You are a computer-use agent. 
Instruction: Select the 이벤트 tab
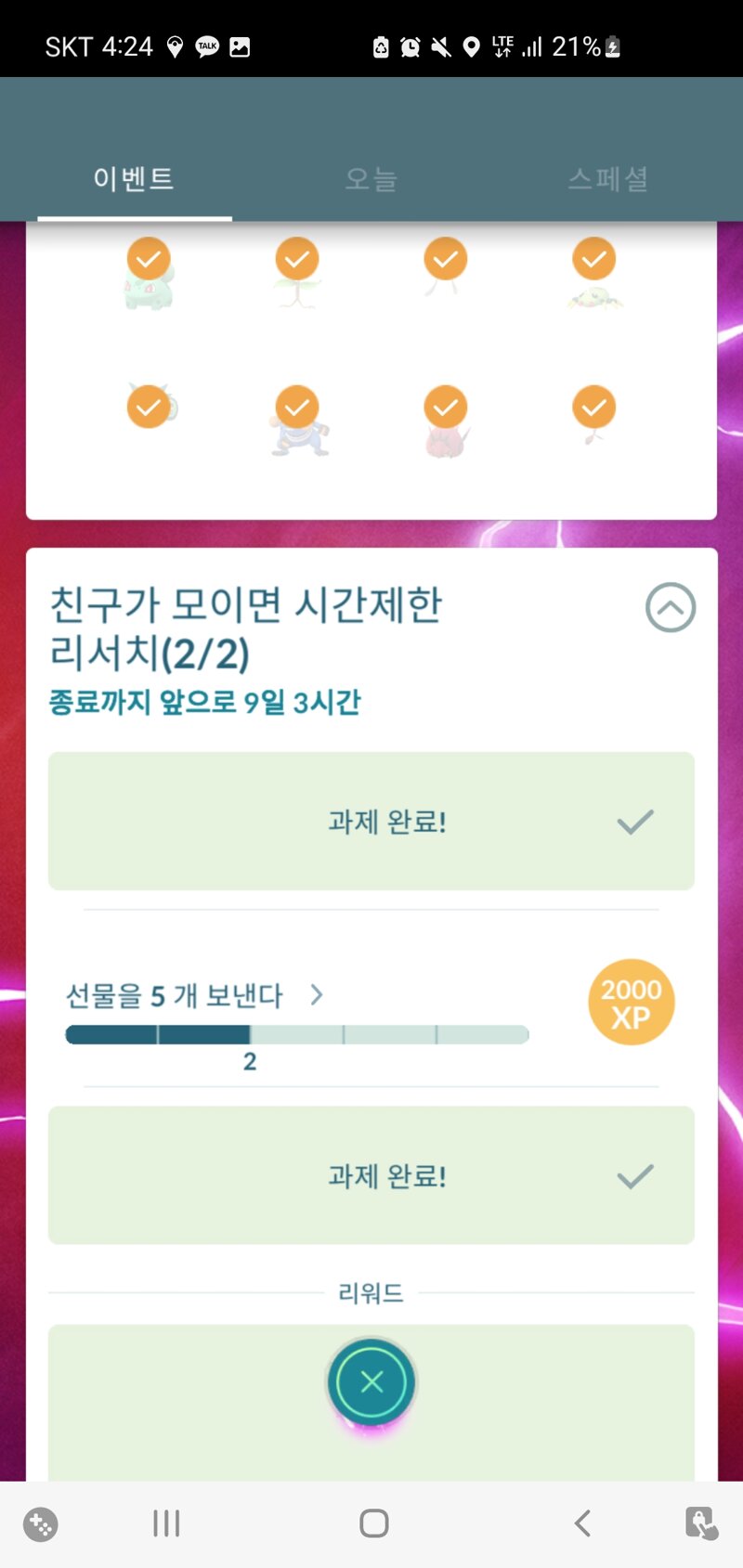pyautogui.click(x=134, y=178)
